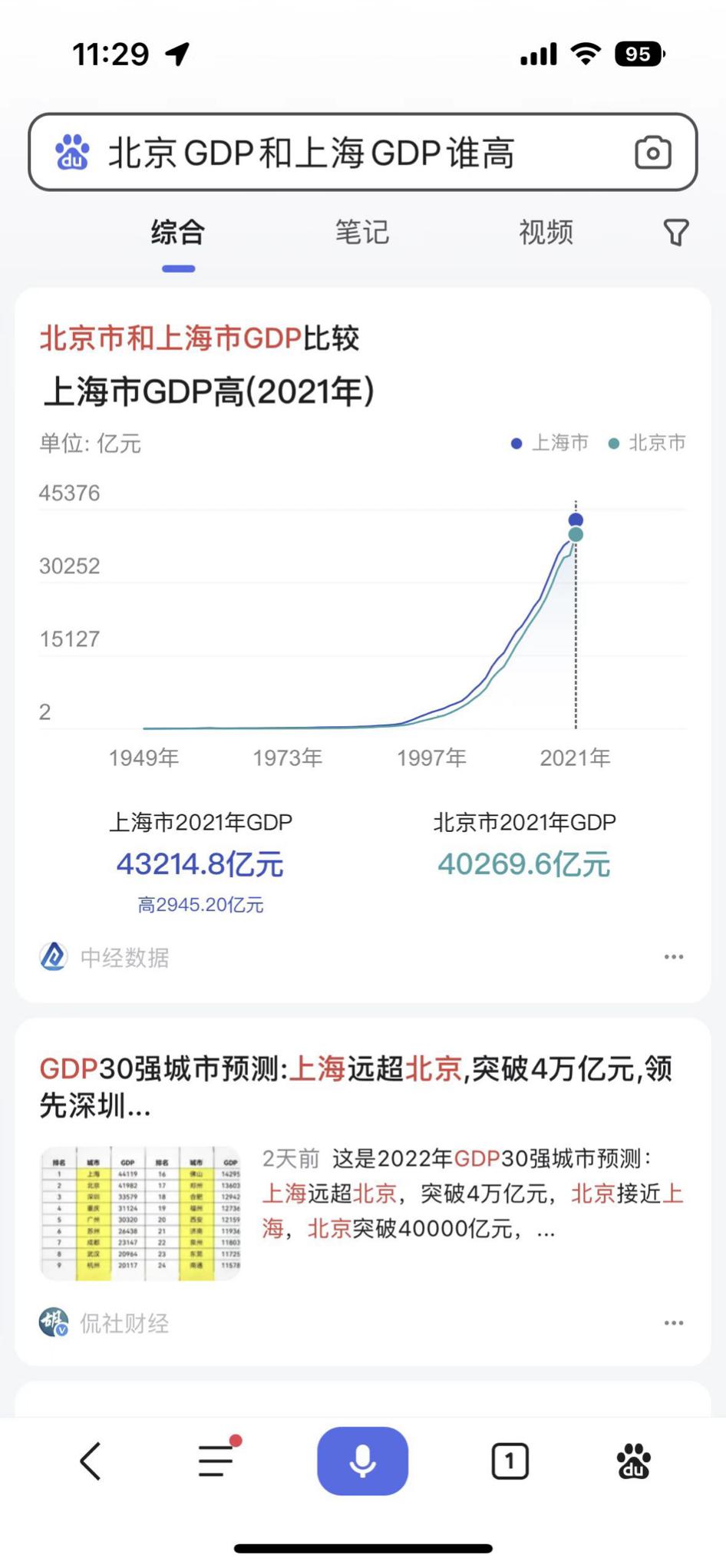Open camera search in the search bar
Image resolution: width=726 pixels, height=1568 pixels.
tap(653, 152)
